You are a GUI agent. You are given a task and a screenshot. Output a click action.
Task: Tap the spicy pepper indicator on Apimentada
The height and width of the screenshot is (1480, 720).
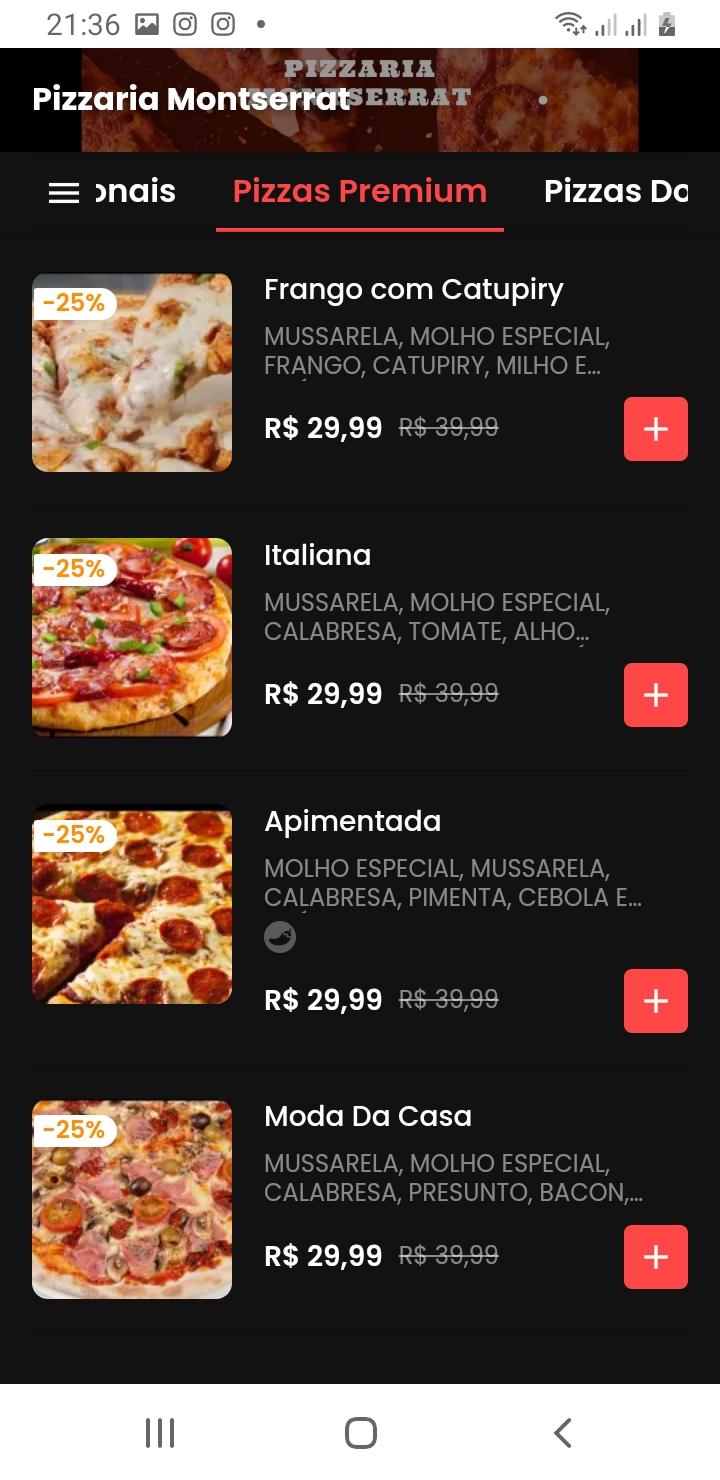(280, 937)
